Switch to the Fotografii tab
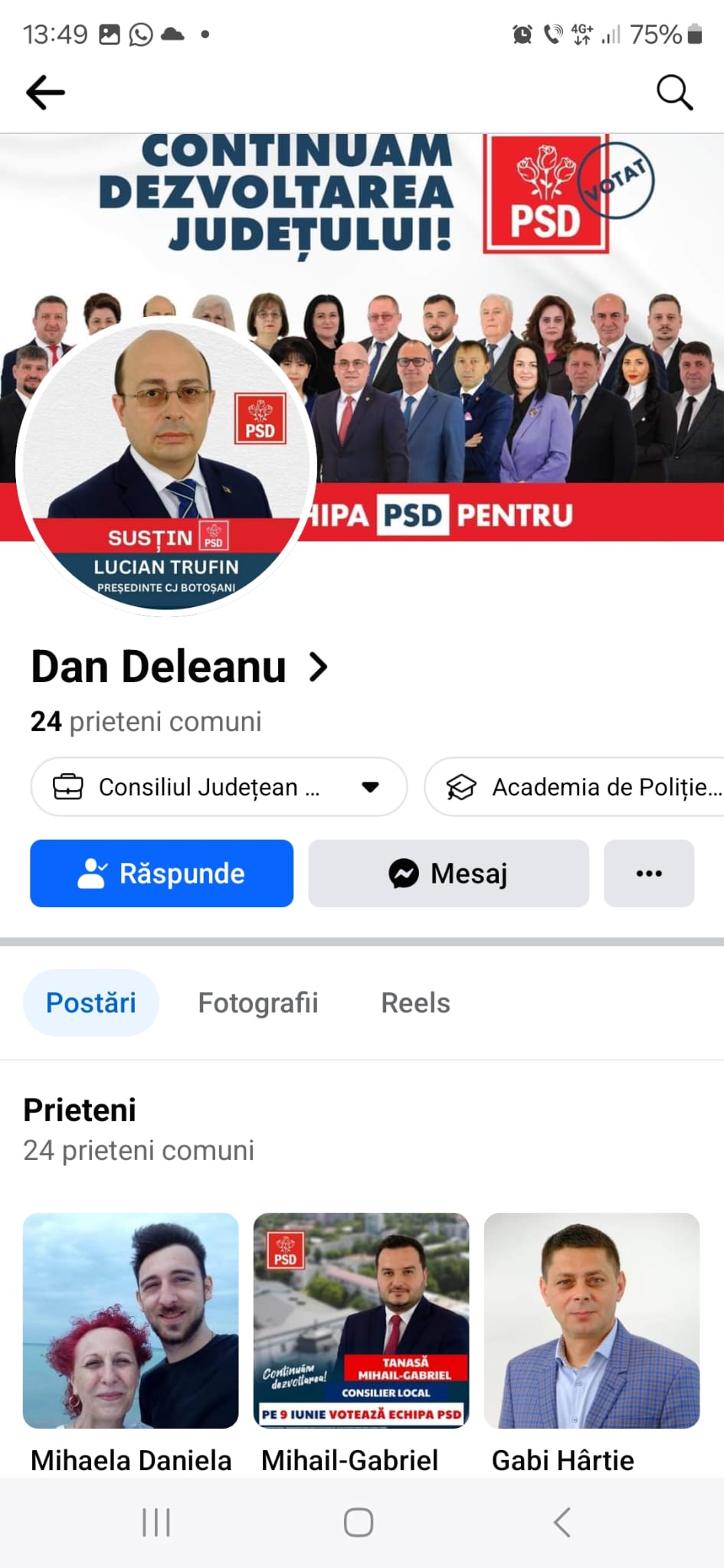Viewport: 724px width, 1568px height. [x=257, y=1003]
